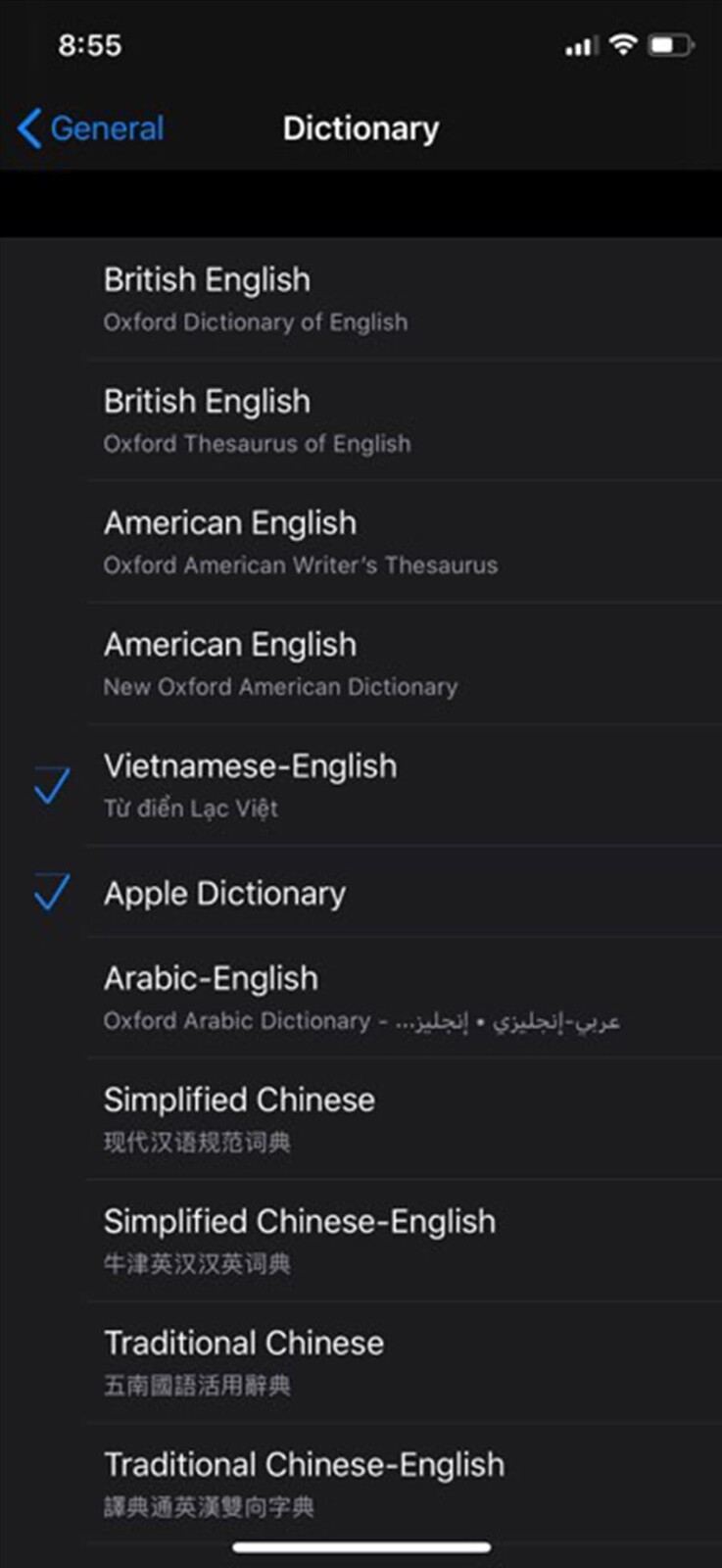
Task: Tap the cellular signal bars icon
Action: (580, 45)
